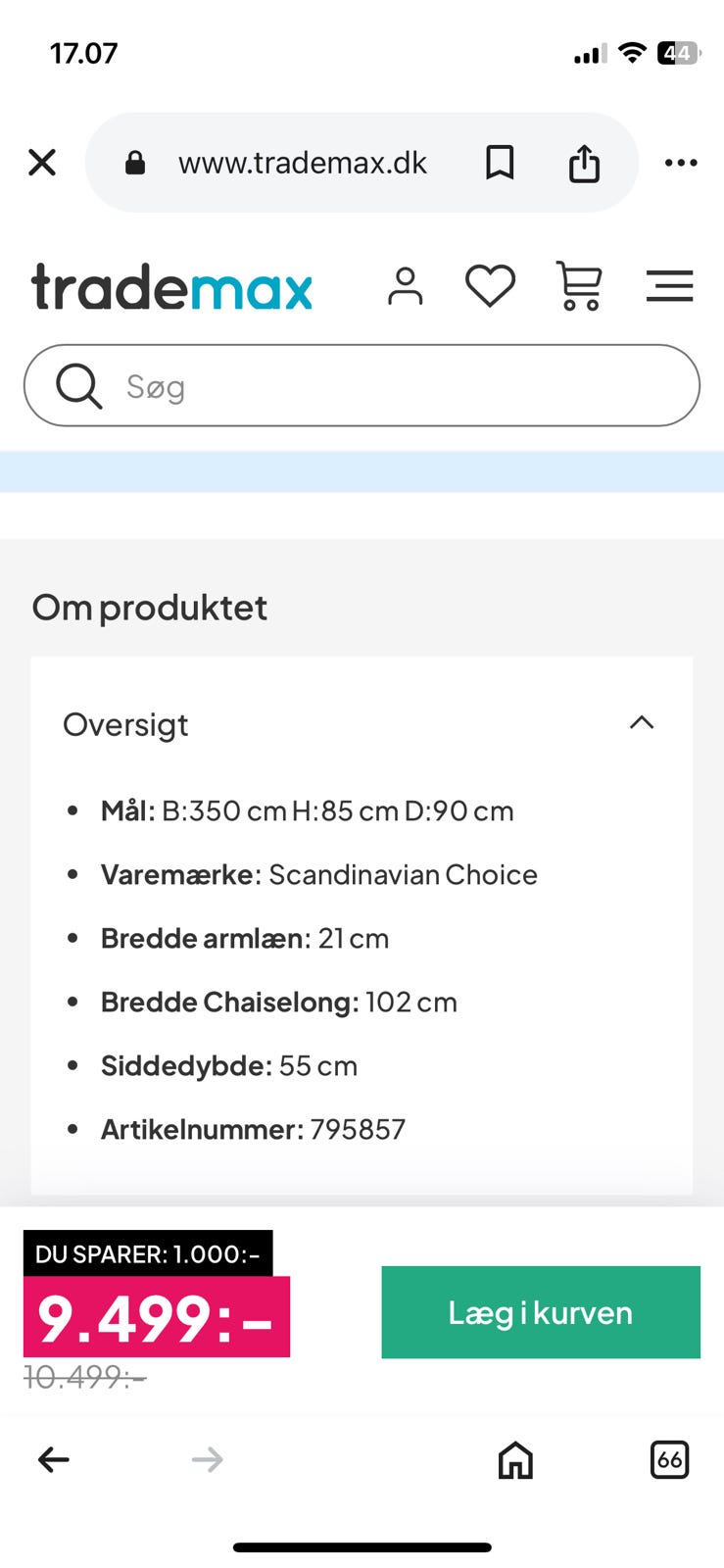Viewport: 724px width, 1568px height.
Task: Open the browser options via three dots
Action: pyautogui.click(x=681, y=163)
